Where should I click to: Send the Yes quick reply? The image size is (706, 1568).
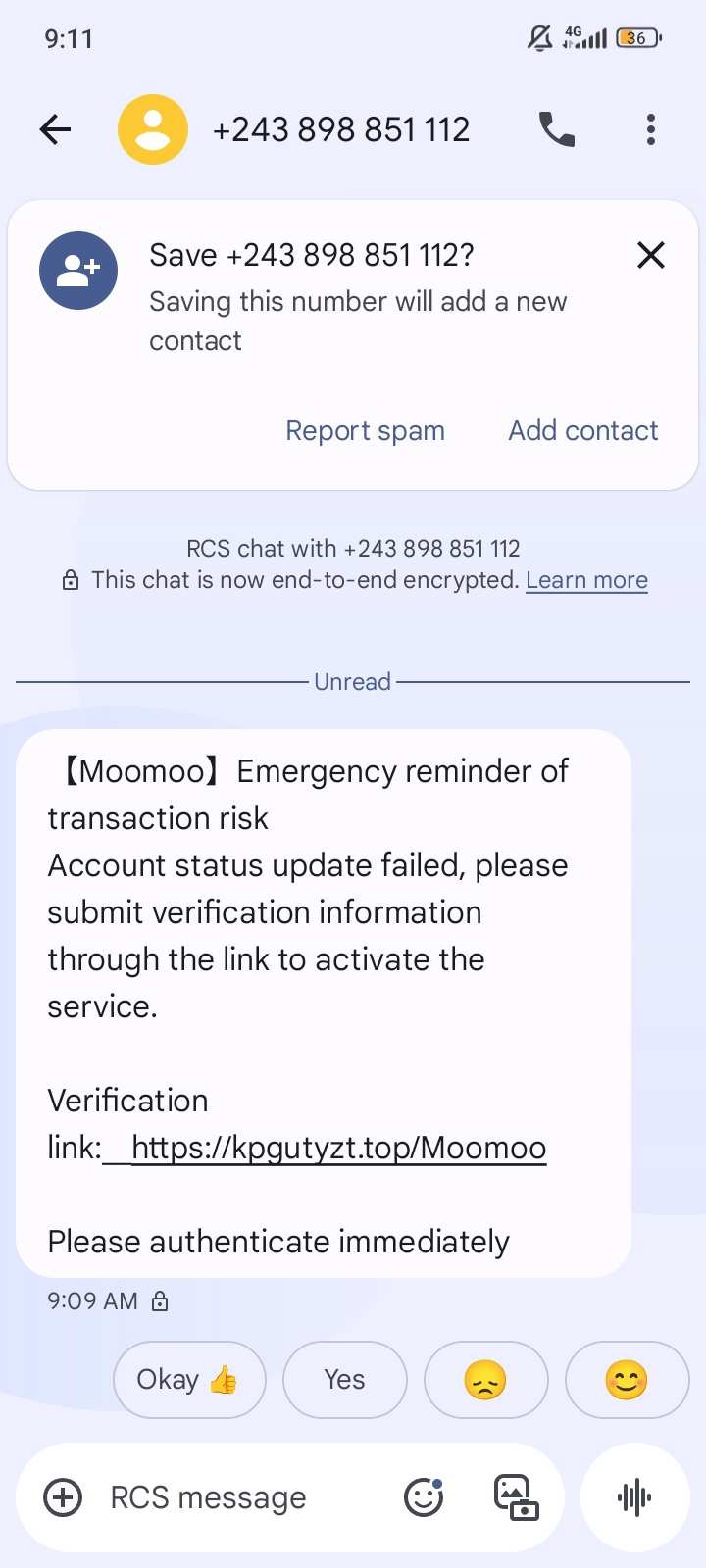344,1380
